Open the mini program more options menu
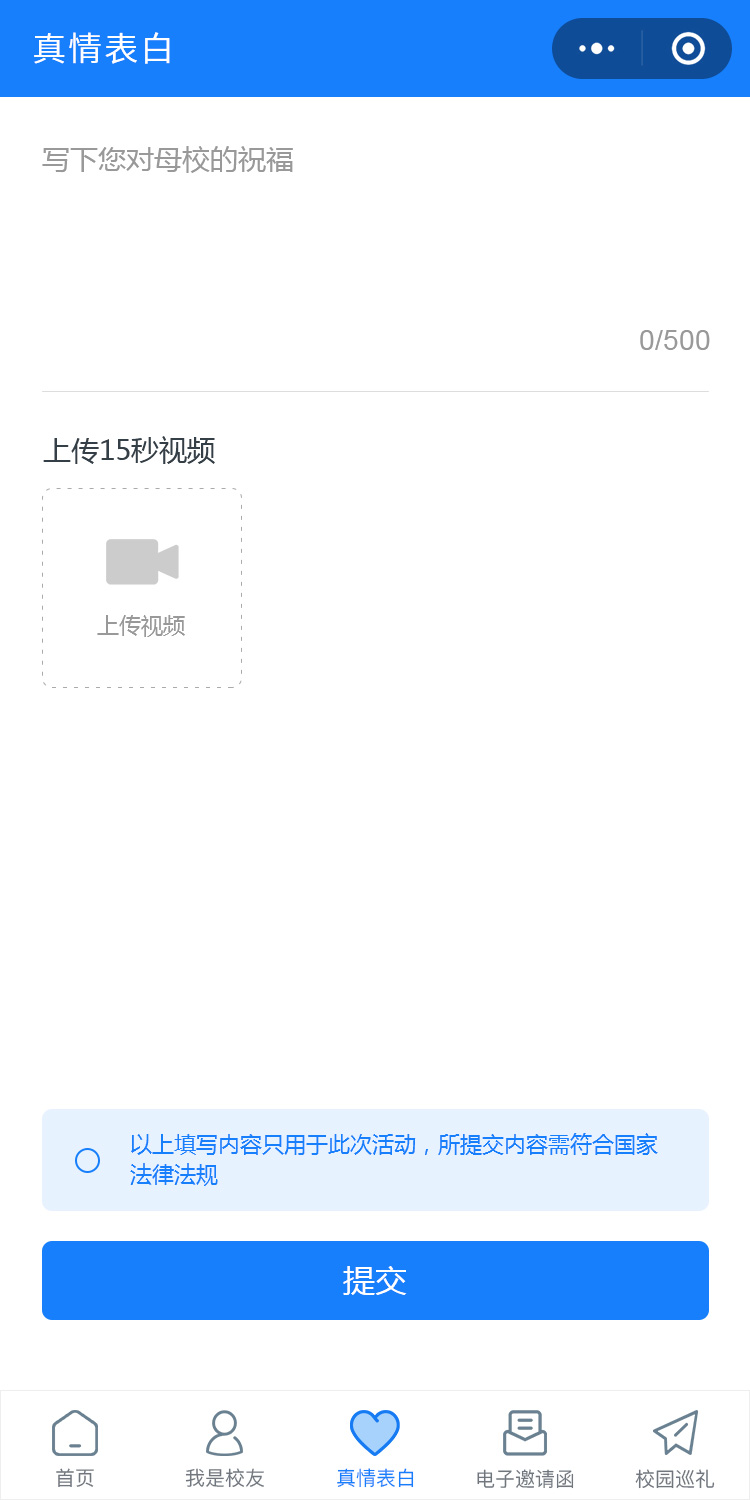The width and height of the screenshot is (750, 1500). pyautogui.click(x=597, y=48)
